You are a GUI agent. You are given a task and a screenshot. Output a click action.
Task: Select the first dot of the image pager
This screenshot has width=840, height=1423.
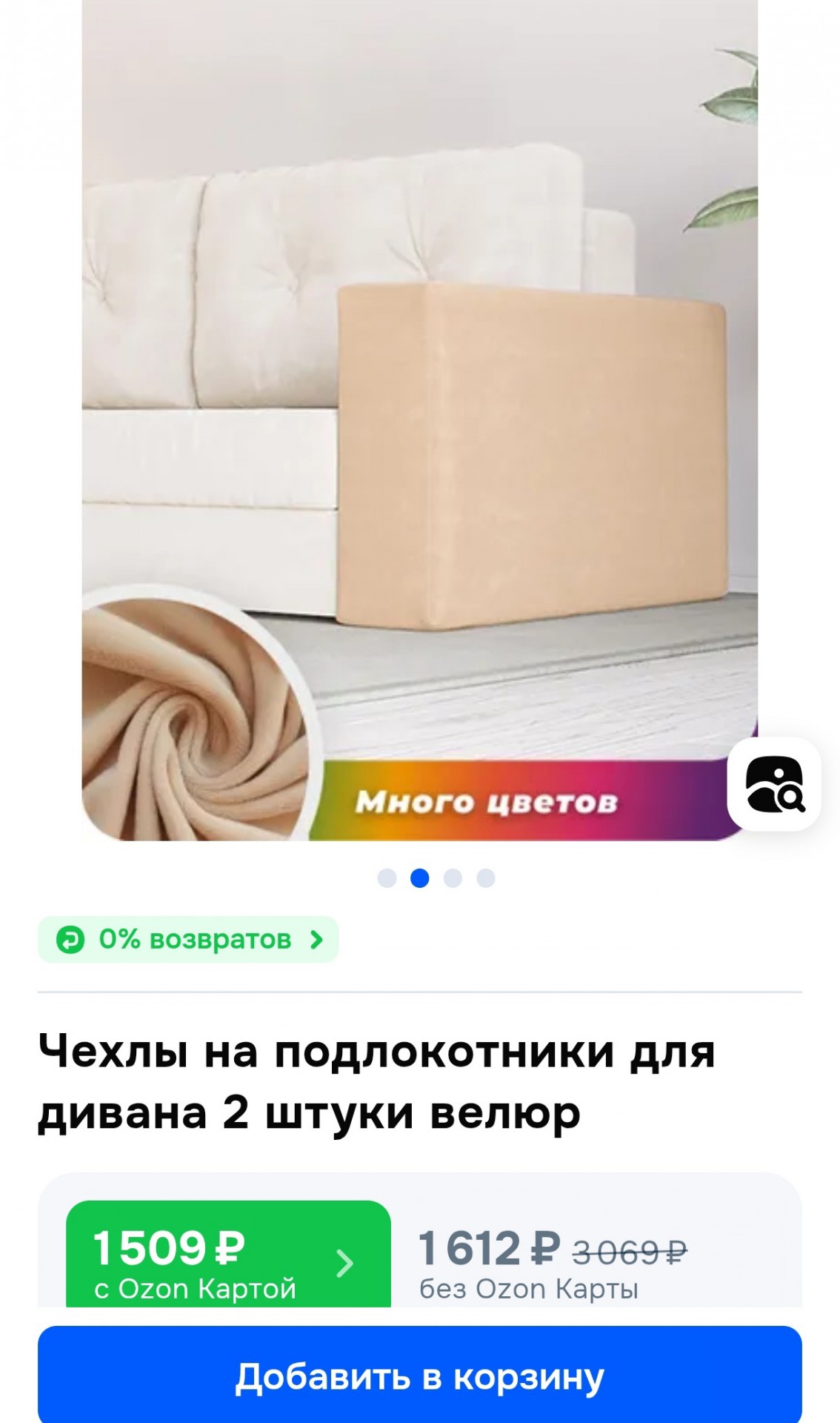(387, 878)
